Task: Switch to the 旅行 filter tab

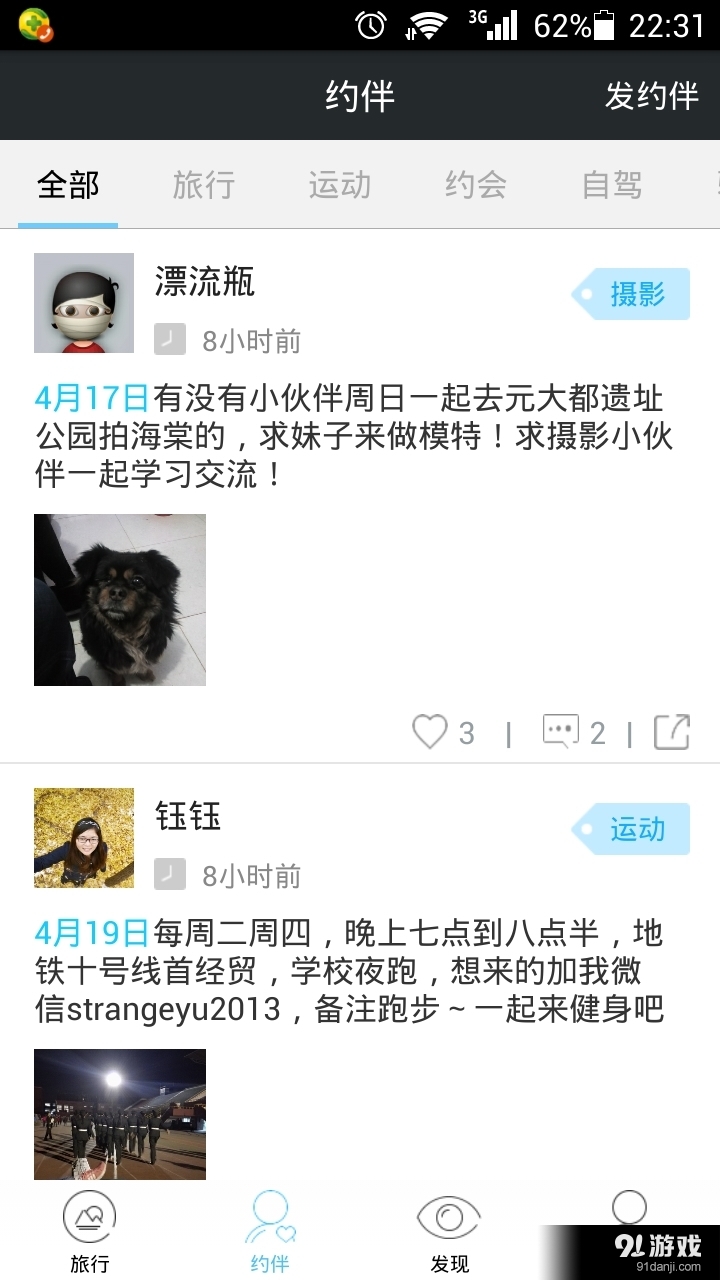Action: coord(203,185)
